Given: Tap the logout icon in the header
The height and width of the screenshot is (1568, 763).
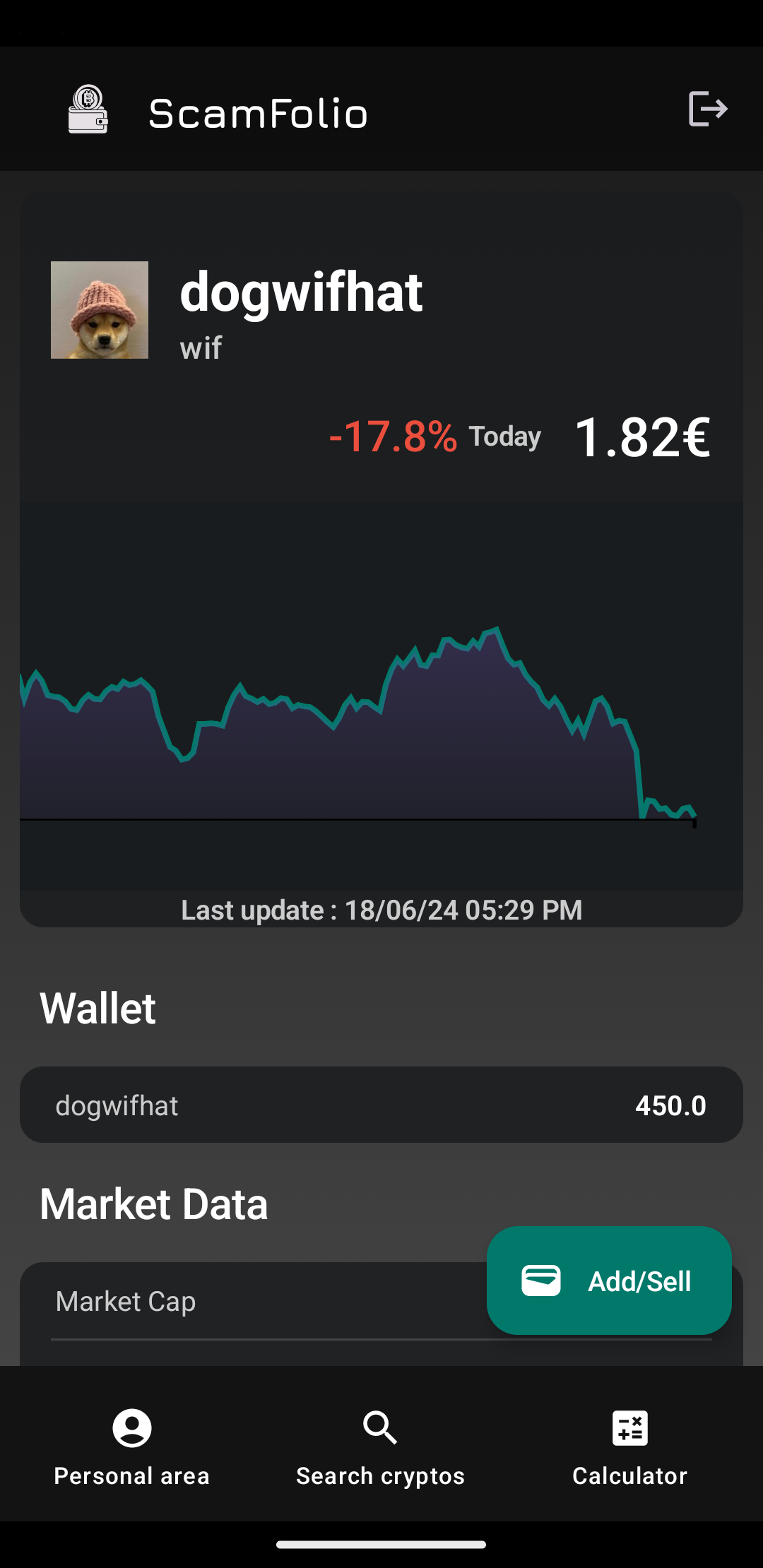Looking at the screenshot, I should point(708,109).
